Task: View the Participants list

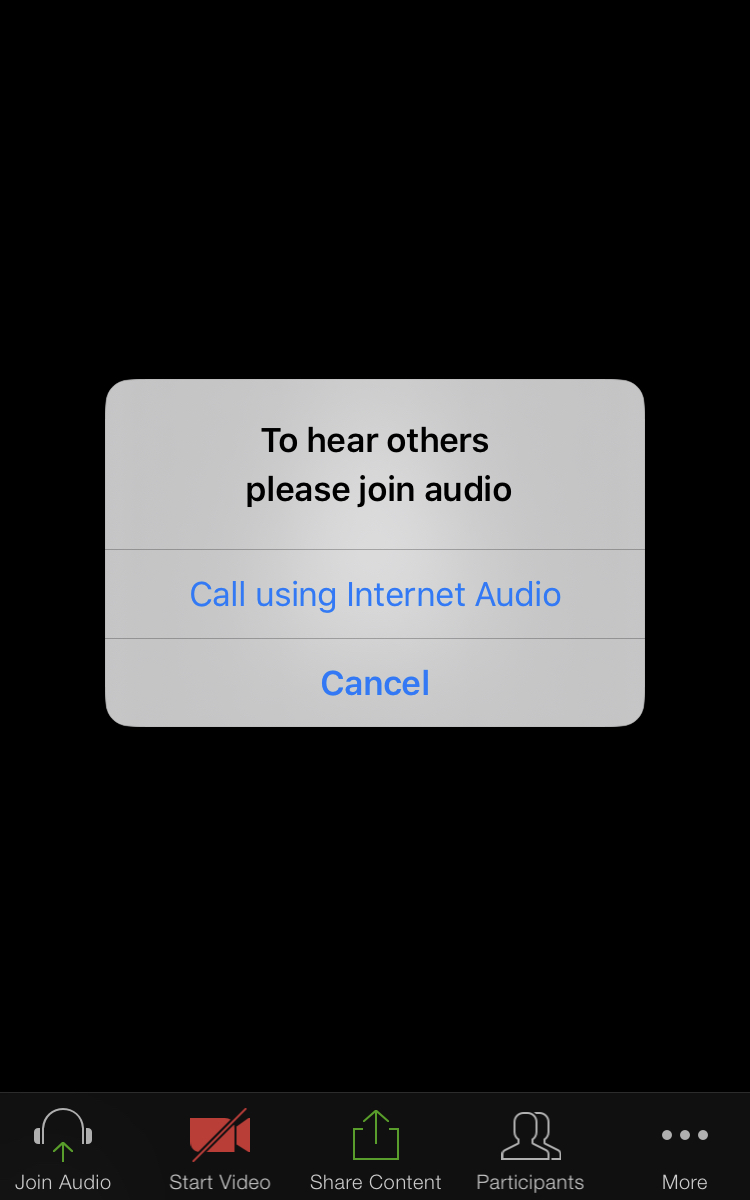Action: point(530,1148)
